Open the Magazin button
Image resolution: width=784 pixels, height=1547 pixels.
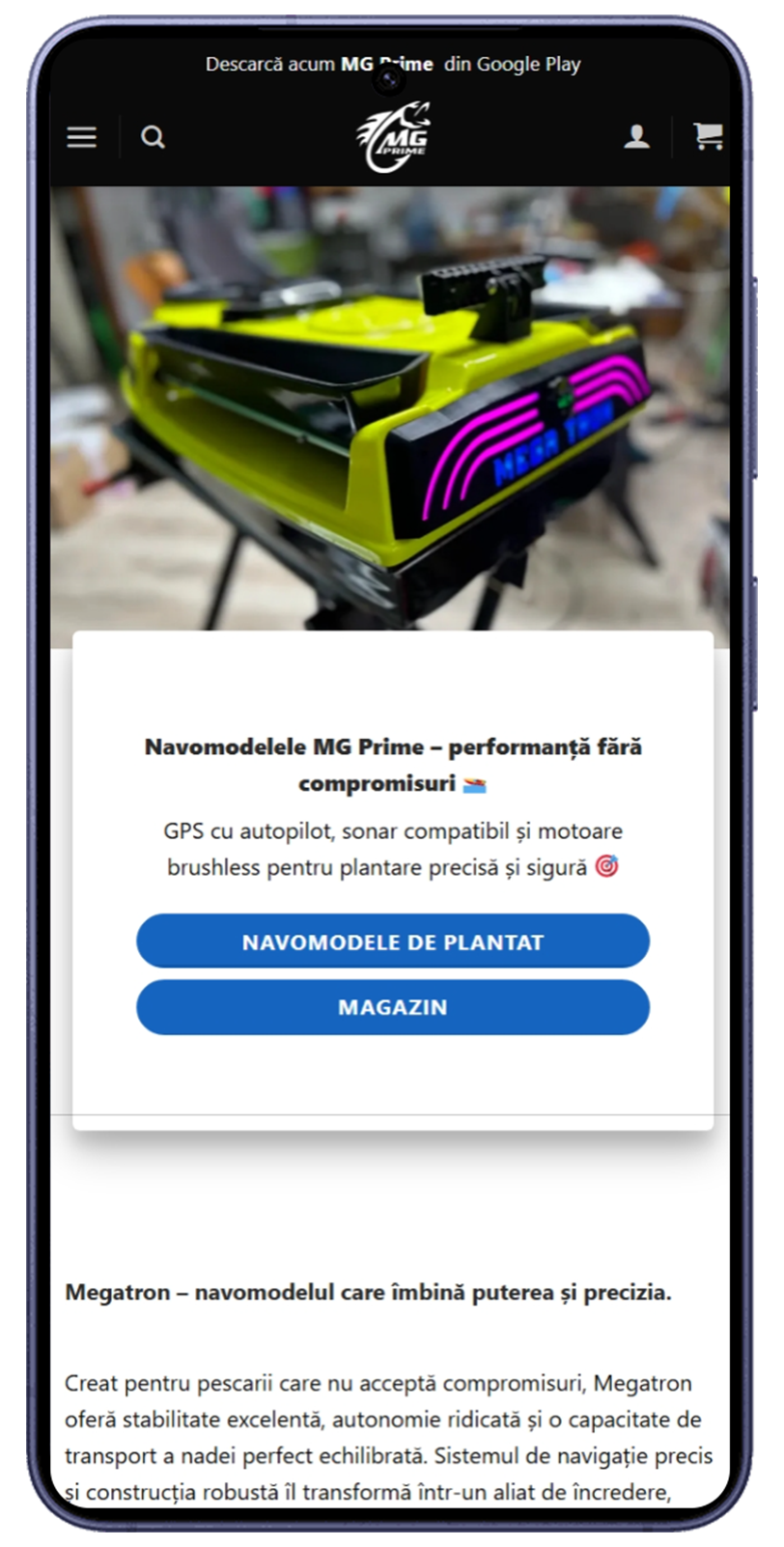point(392,1007)
